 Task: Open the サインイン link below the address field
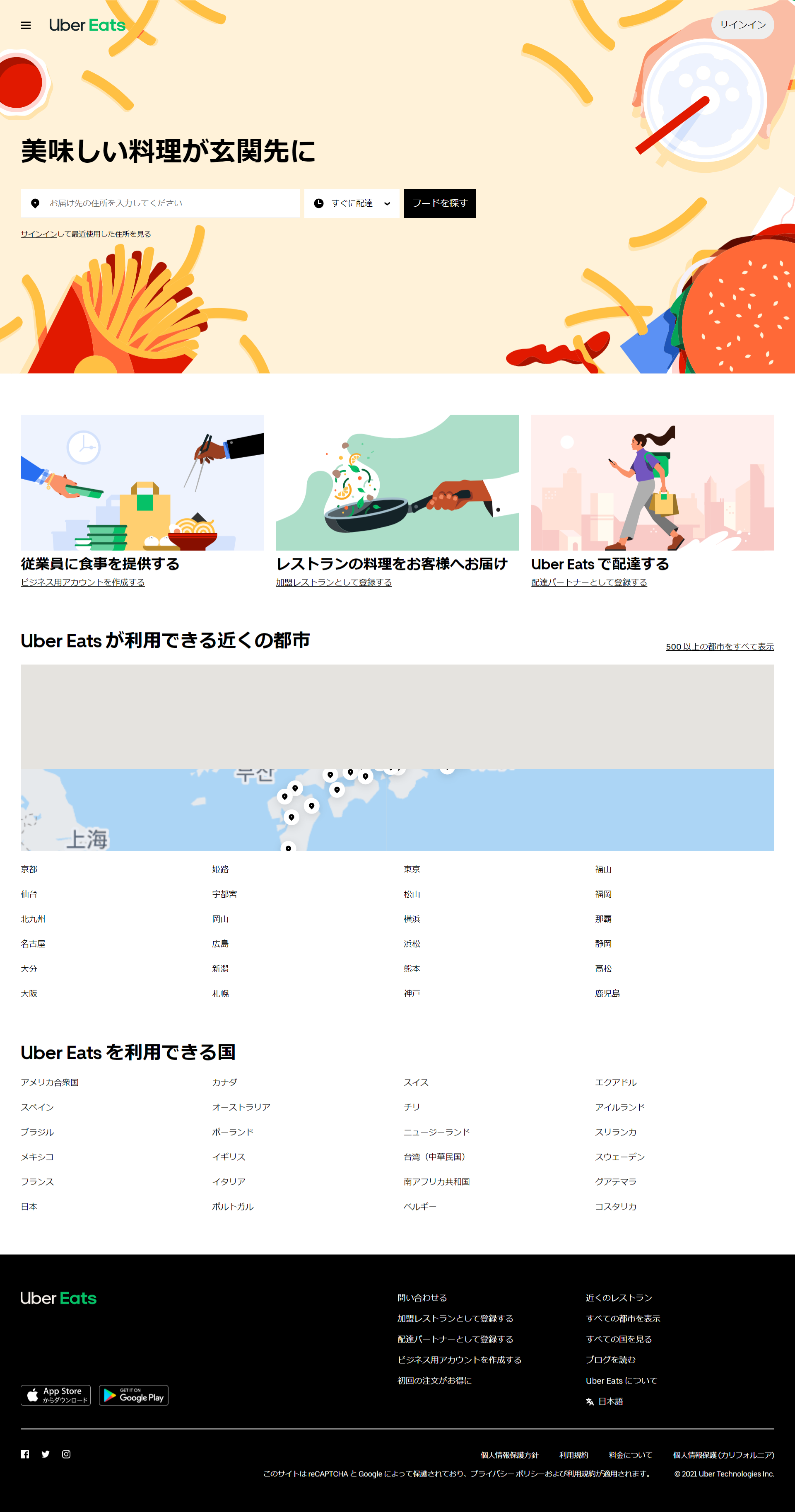[39, 234]
